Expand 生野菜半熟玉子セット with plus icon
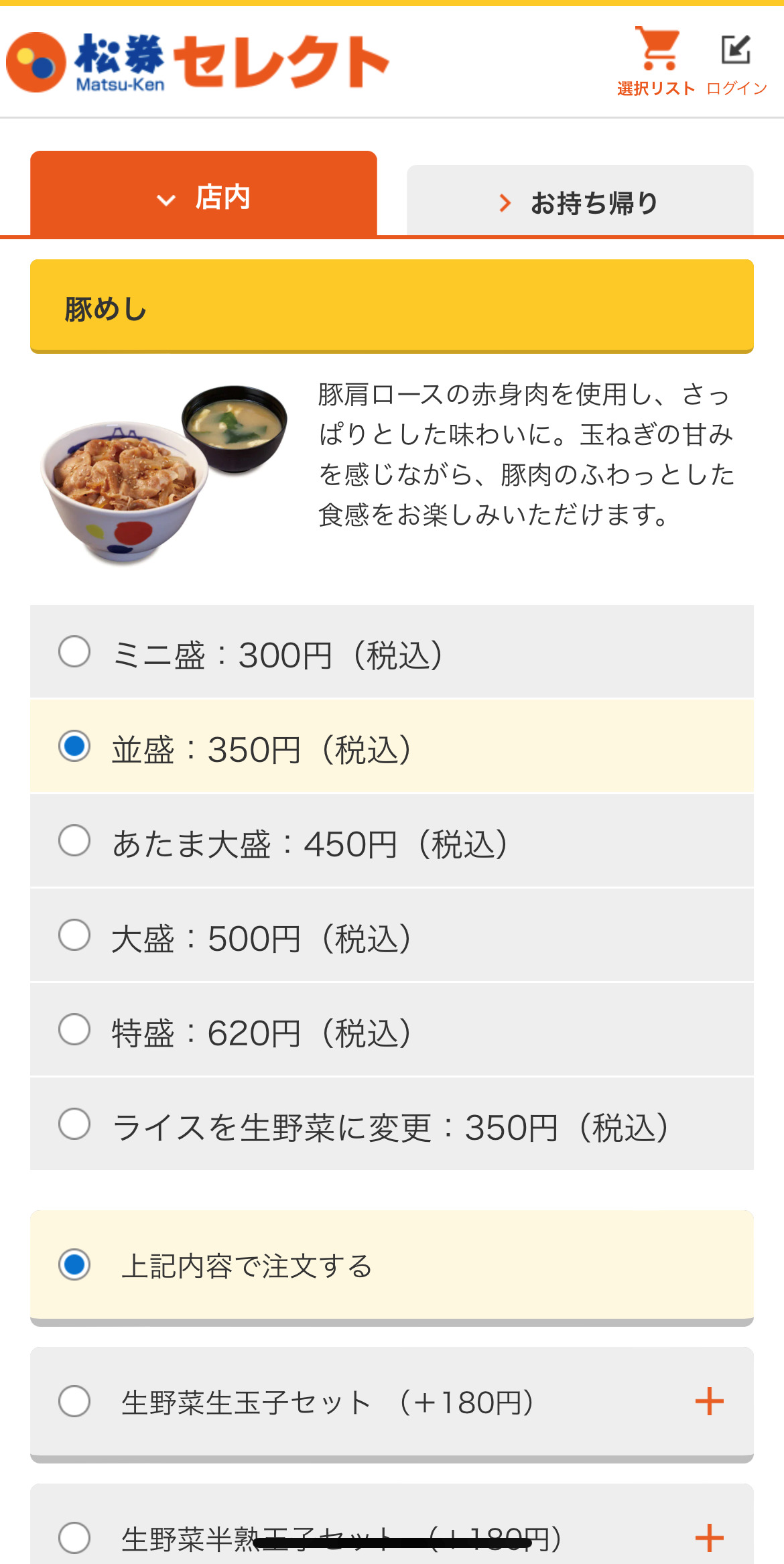Viewport: 784px width, 1564px height. point(710,1538)
